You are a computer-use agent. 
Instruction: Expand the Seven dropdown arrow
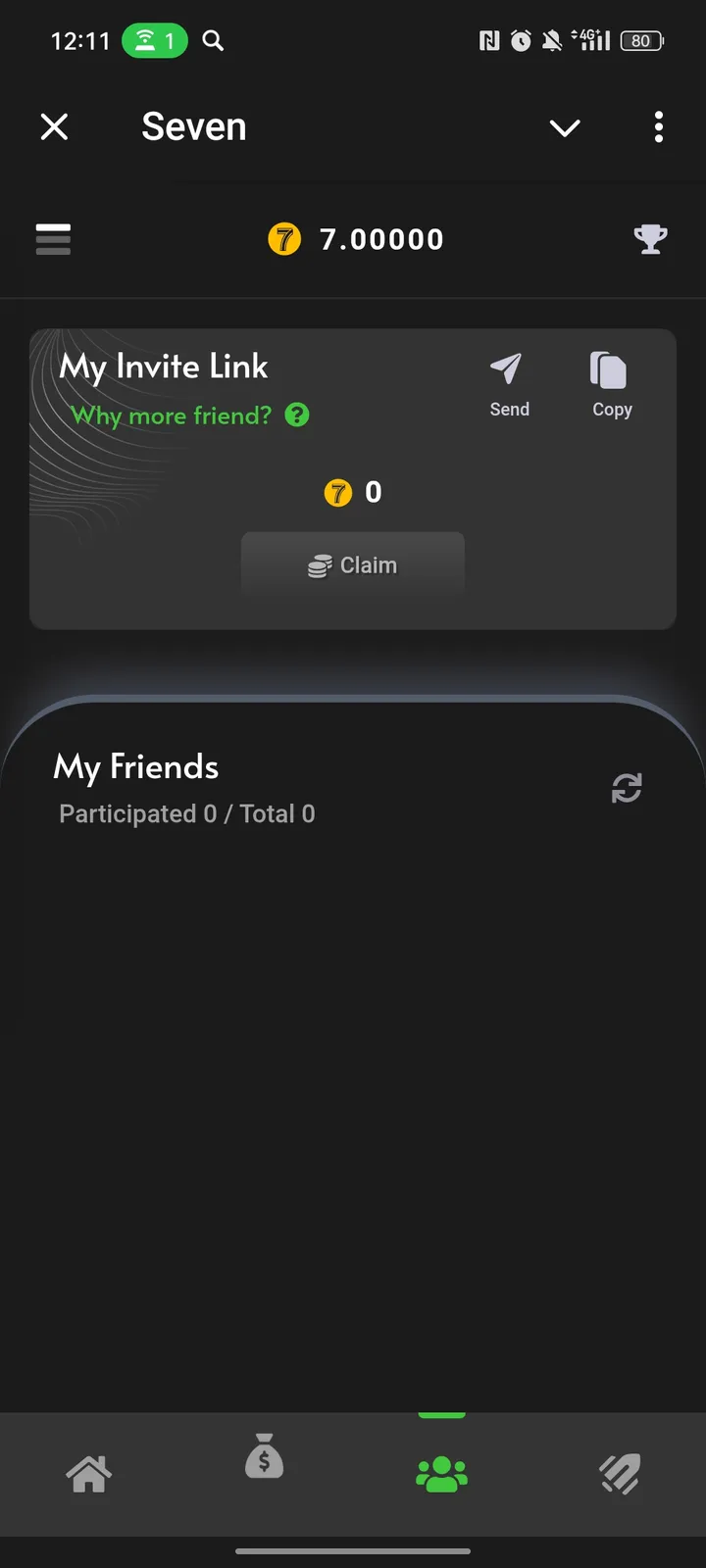(x=565, y=127)
